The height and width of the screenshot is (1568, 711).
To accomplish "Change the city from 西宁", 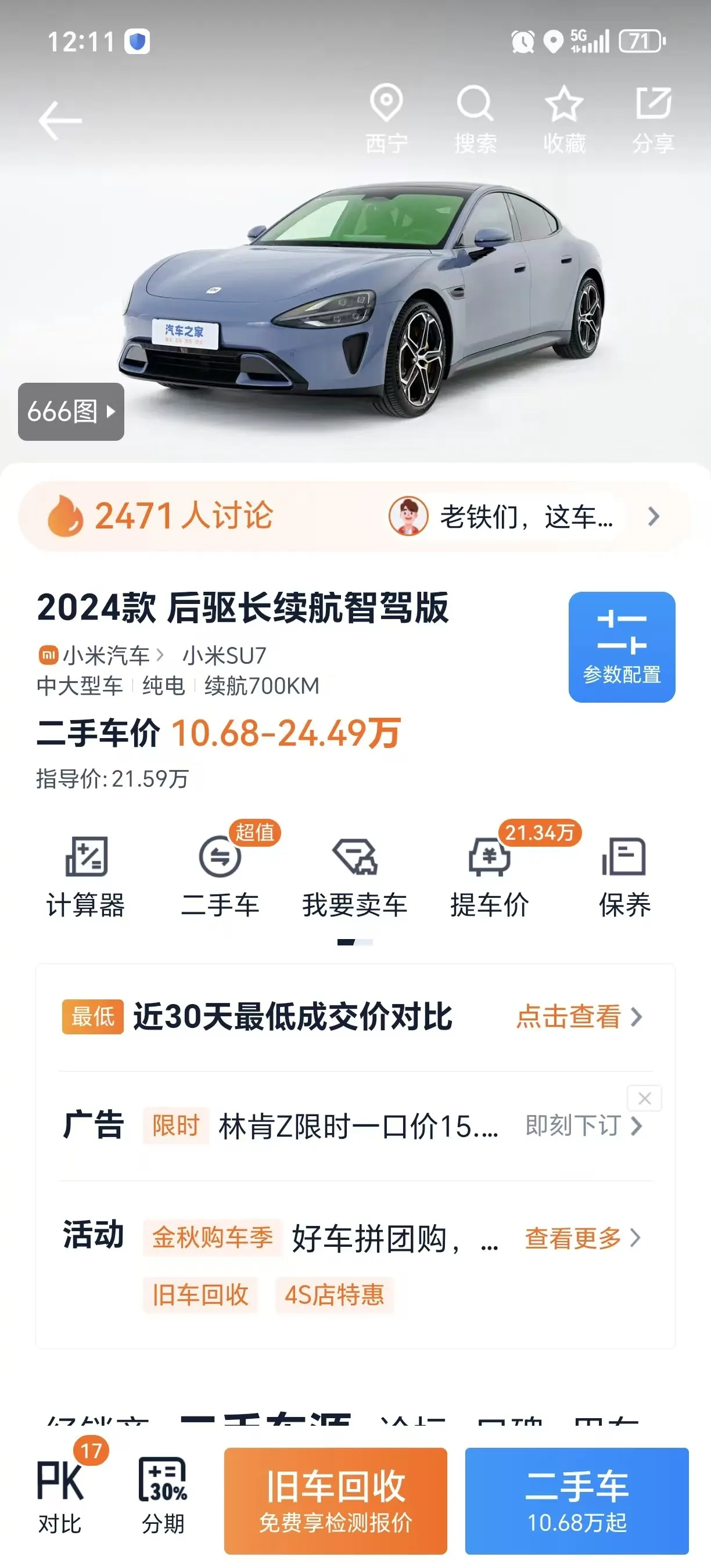I will [386, 118].
